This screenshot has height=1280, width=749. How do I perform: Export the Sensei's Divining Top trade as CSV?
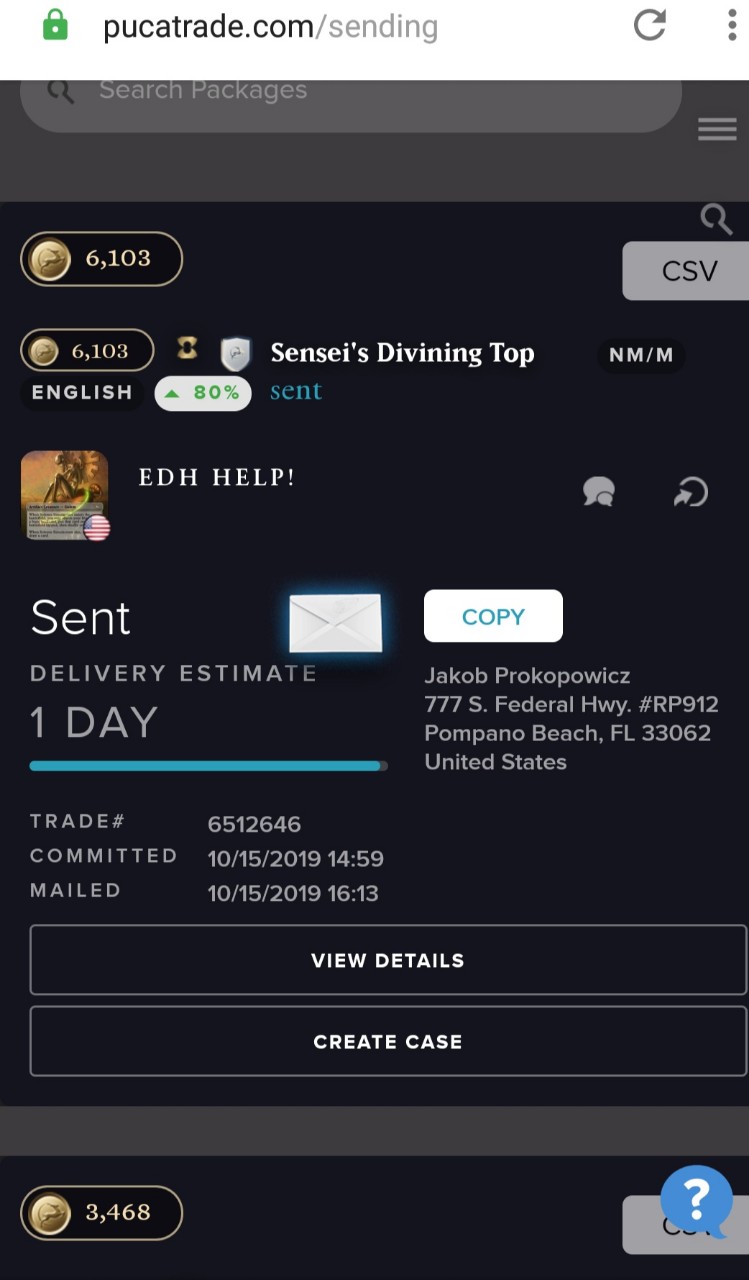(688, 271)
